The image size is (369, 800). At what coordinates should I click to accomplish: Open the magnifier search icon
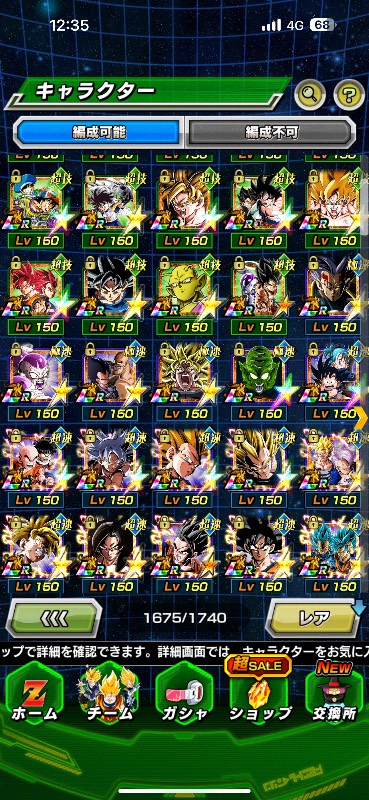coord(310,93)
